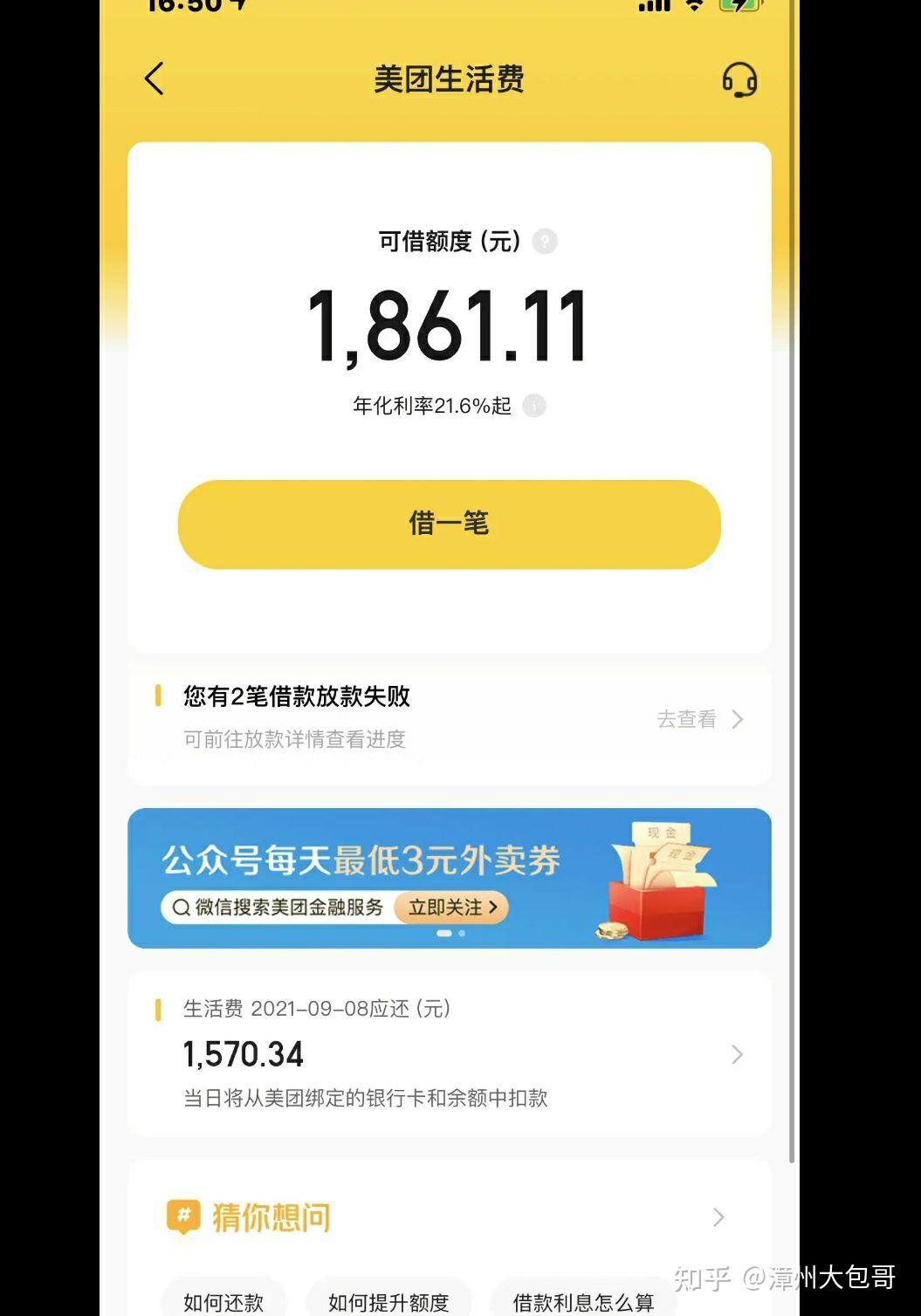Open customer service via the headset icon

pos(739,80)
